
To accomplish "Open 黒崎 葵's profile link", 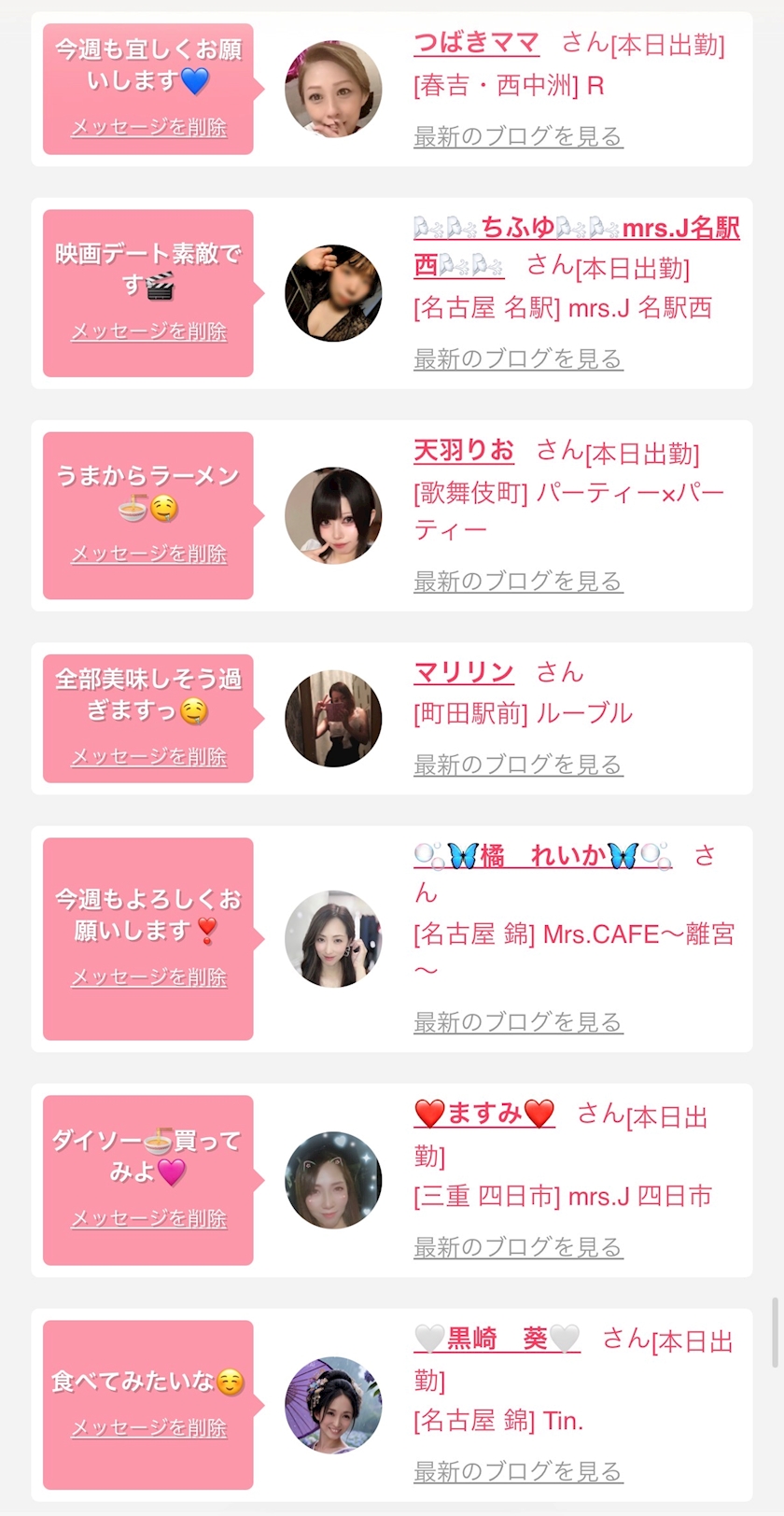I will pos(497,1339).
